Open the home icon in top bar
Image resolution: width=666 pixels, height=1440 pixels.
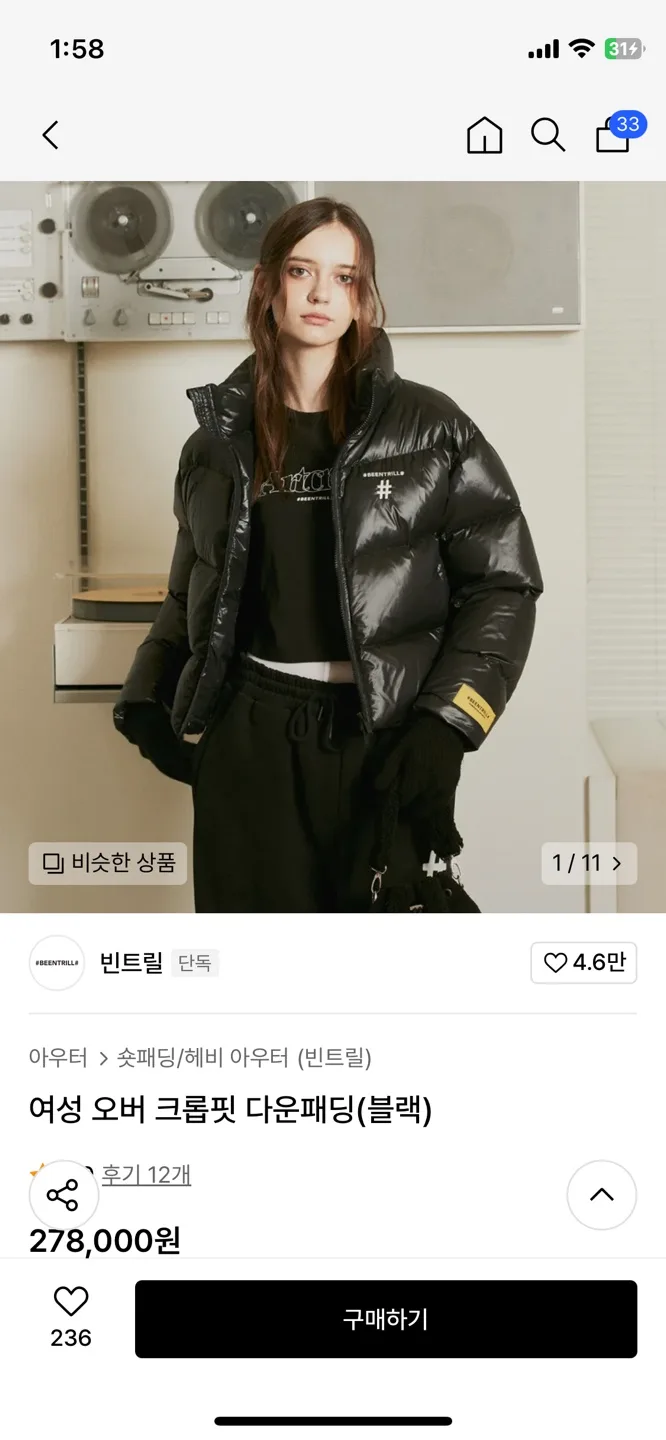click(x=485, y=135)
